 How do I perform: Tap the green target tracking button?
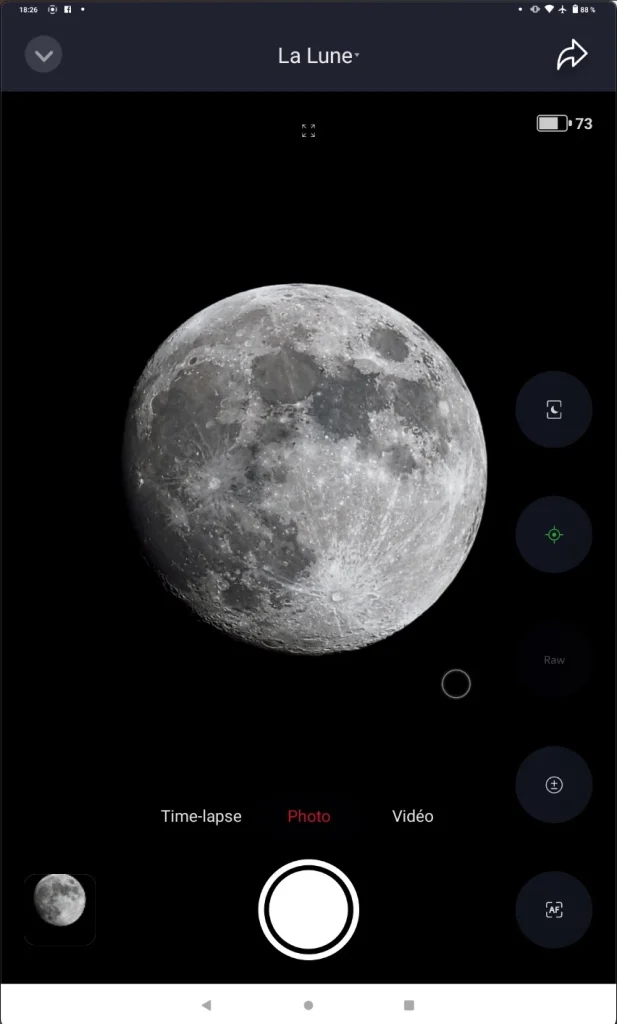(x=554, y=535)
